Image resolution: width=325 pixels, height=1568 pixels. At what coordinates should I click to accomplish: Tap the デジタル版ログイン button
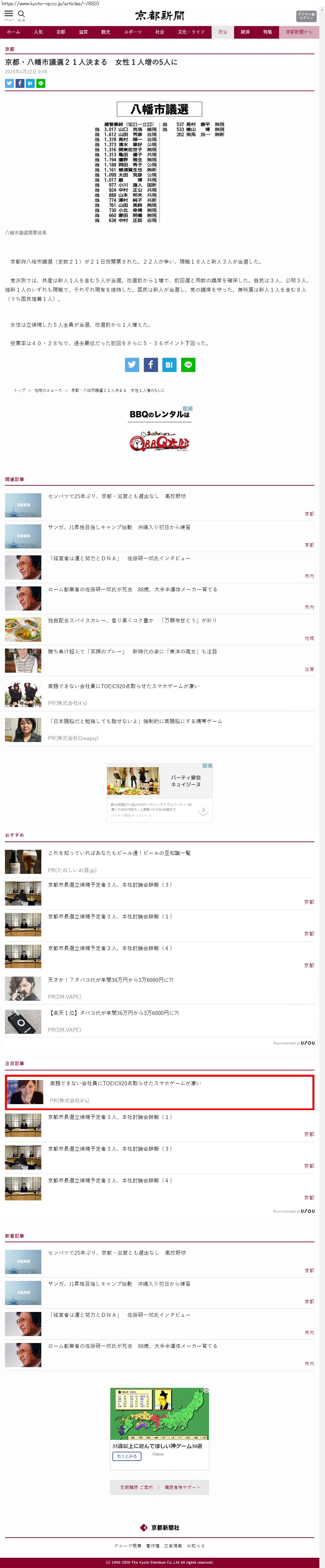pyautogui.click(x=306, y=16)
